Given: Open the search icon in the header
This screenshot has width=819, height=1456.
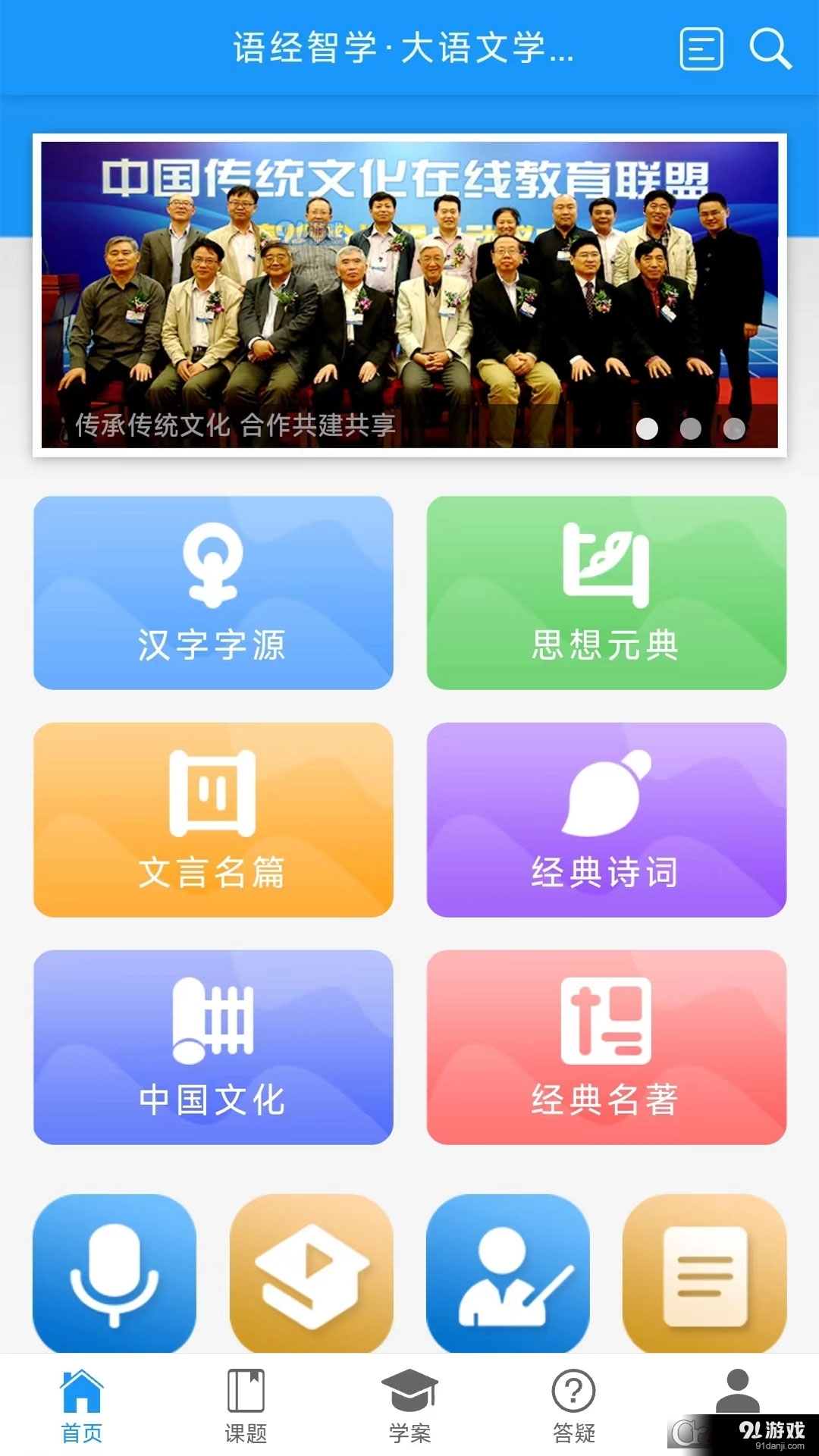Looking at the screenshot, I should pyautogui.click(x=769, y=49).
